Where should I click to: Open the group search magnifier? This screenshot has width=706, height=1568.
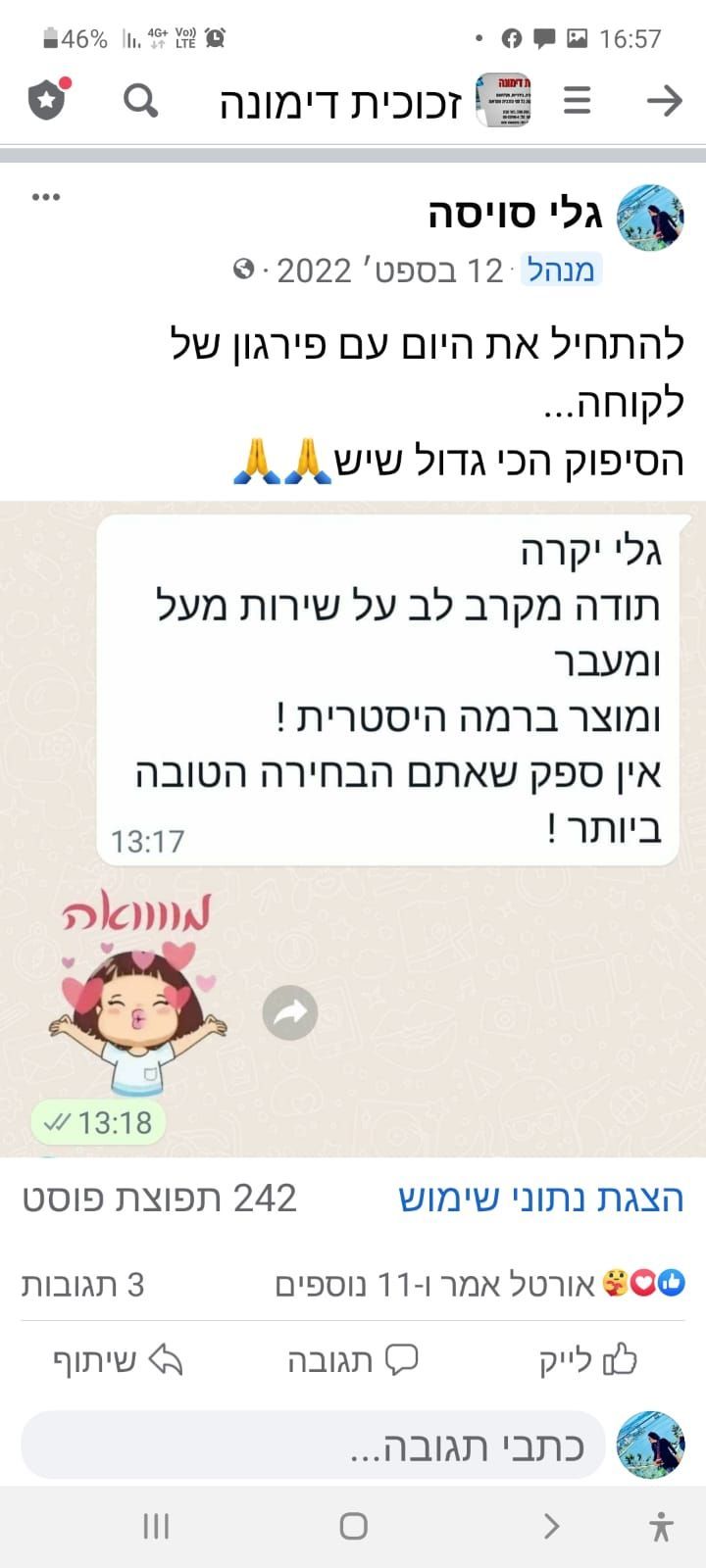[140, 100]
